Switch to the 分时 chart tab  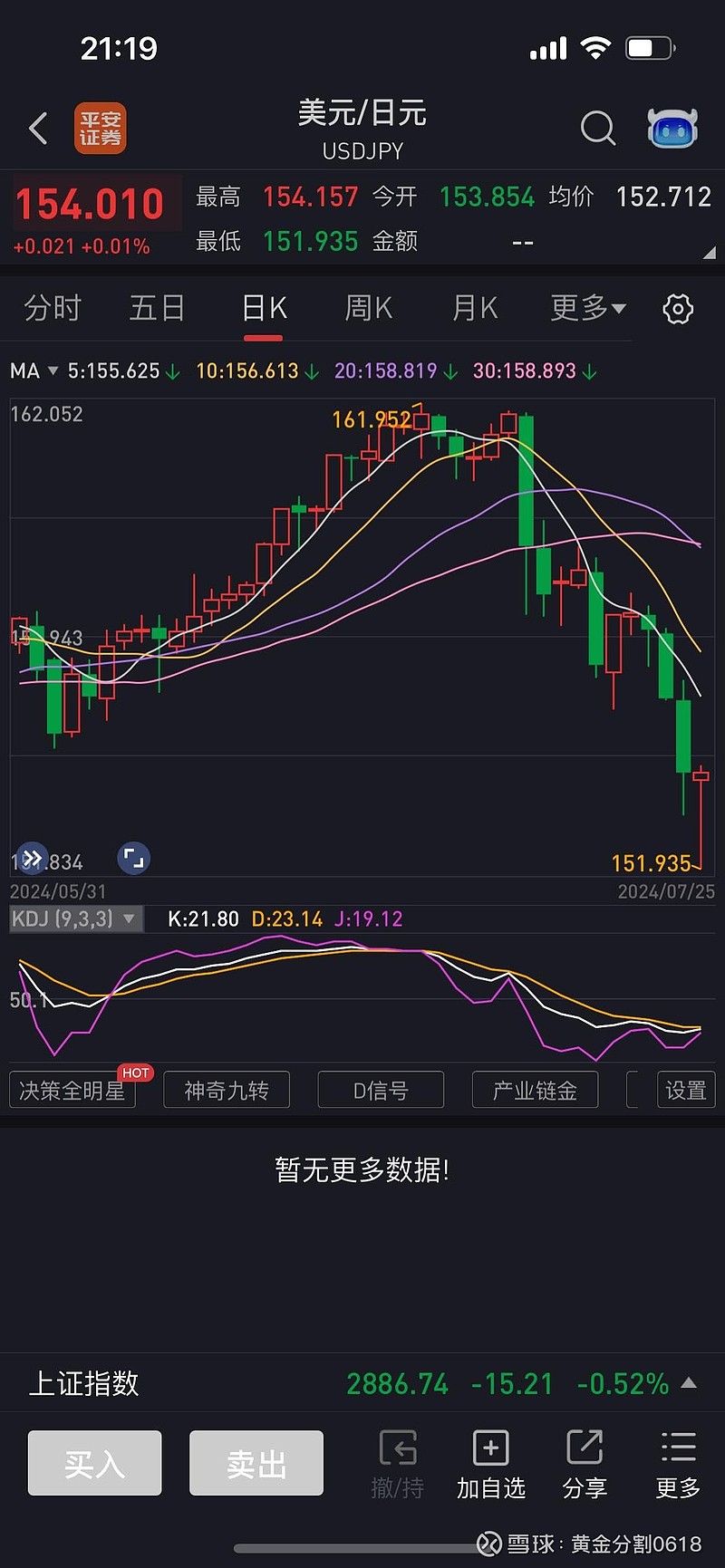[x=53, y=308]
